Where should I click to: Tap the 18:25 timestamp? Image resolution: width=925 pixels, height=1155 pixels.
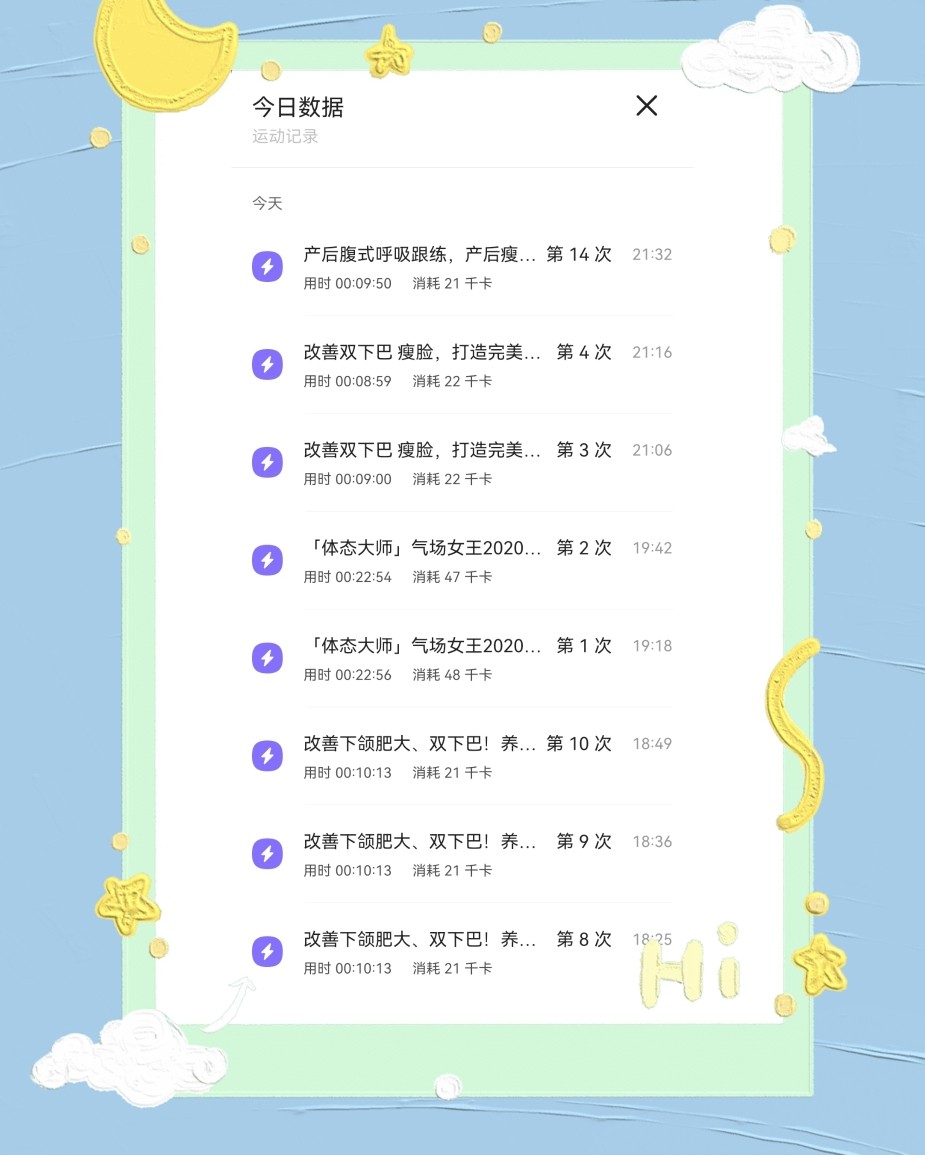652,940
